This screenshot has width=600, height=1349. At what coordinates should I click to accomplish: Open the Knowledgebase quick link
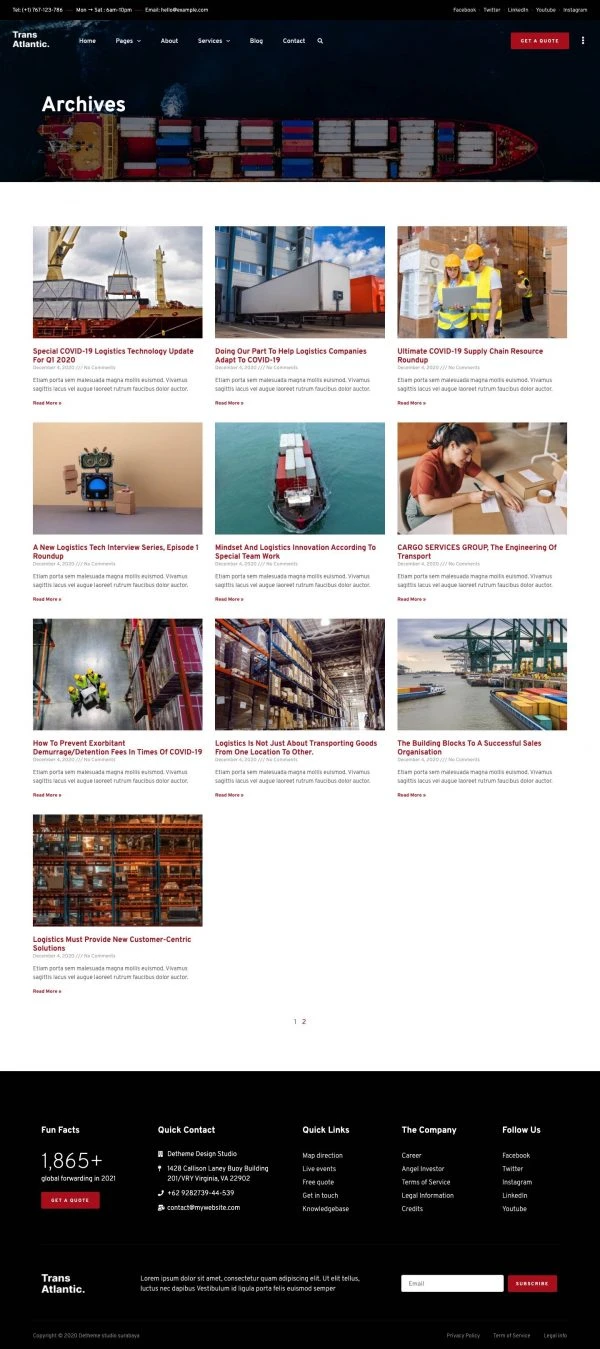(326, 1209)
